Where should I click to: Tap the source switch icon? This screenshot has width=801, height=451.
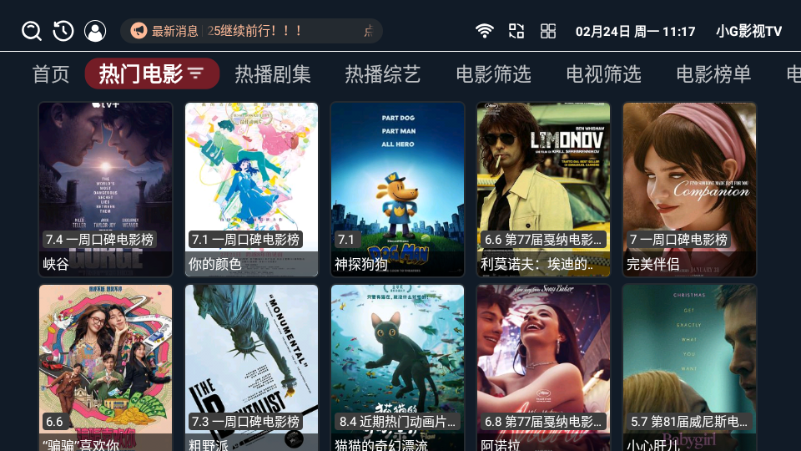[516, 31]
